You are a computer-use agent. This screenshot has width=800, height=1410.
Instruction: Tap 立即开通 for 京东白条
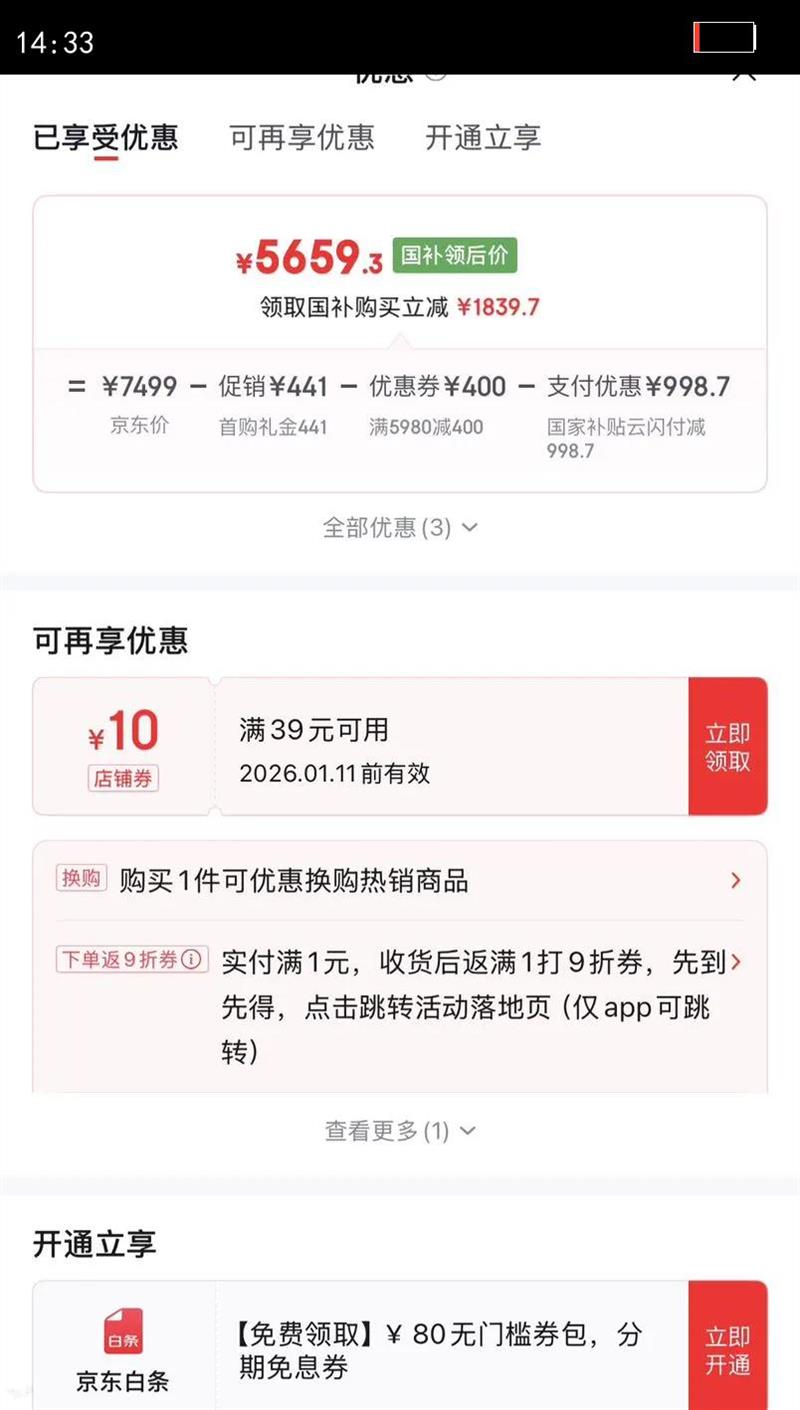728,1350
